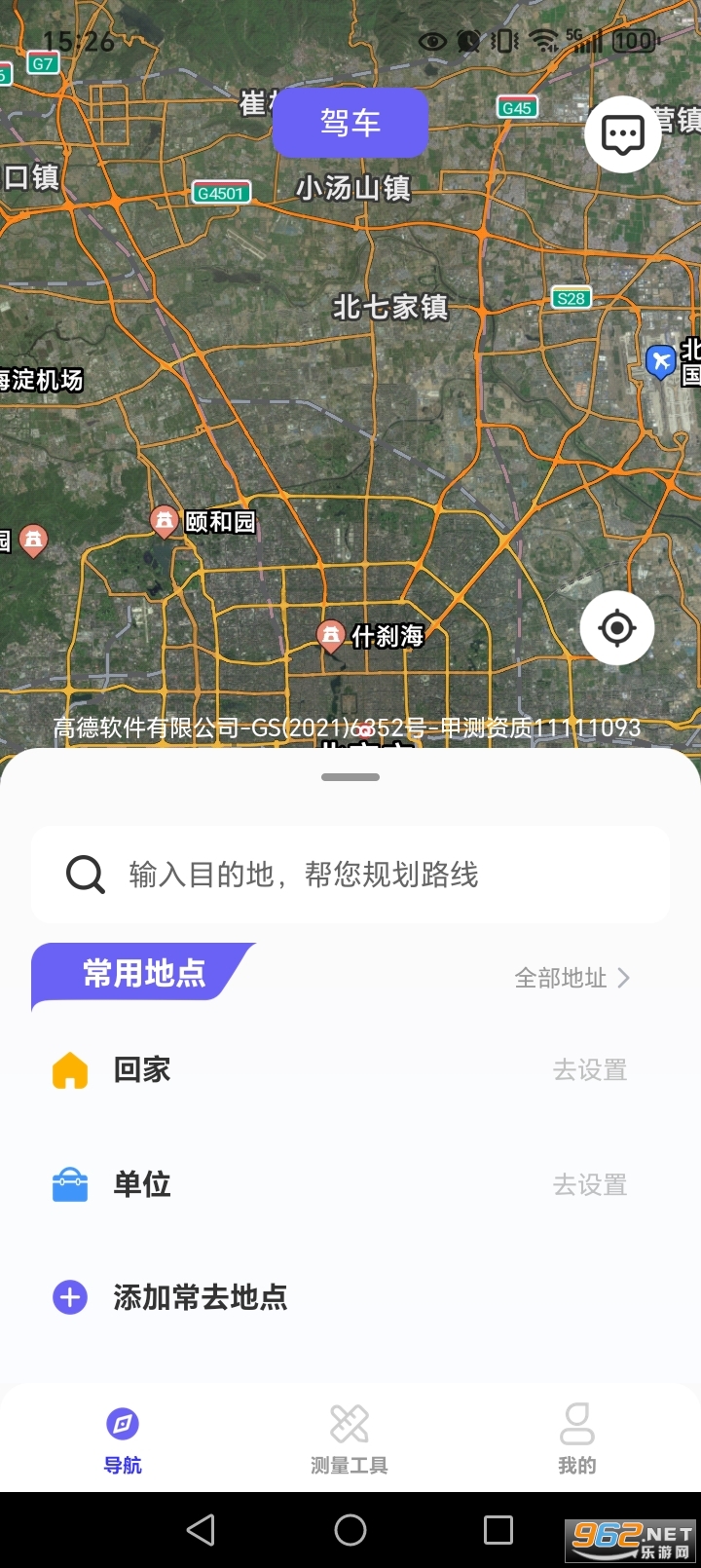Image resolution: width=701 pixels, height=1568 pixels.
Task: Tap the 什刹海 attraction marker on map
Action: pyautogui.click(x=331, y=637)
